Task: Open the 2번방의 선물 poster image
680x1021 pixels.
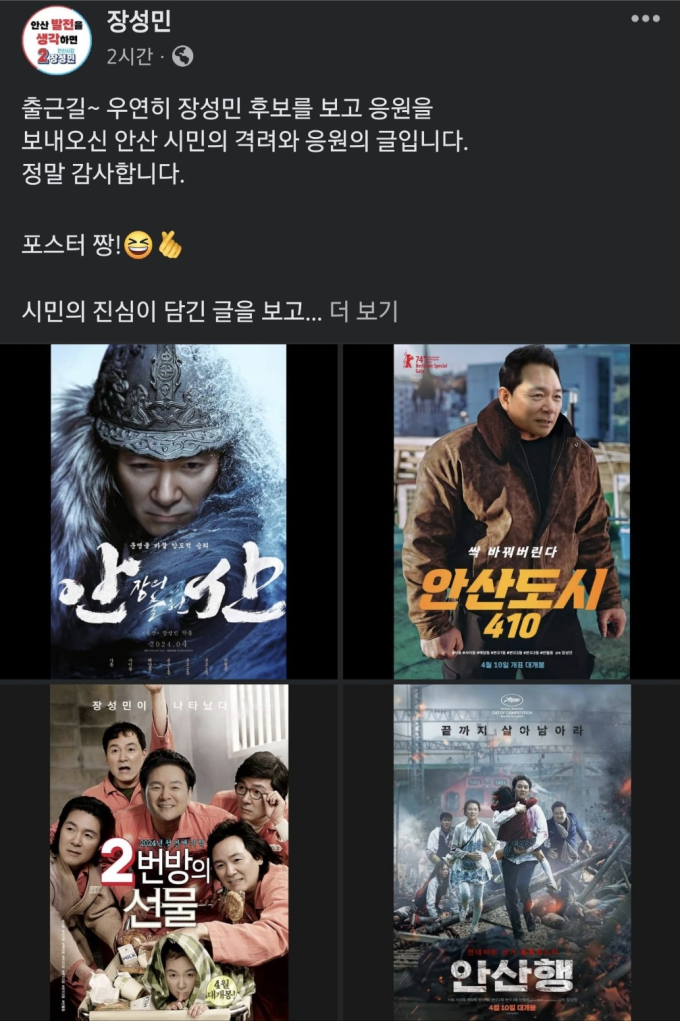Action: [x=169, y=851]
